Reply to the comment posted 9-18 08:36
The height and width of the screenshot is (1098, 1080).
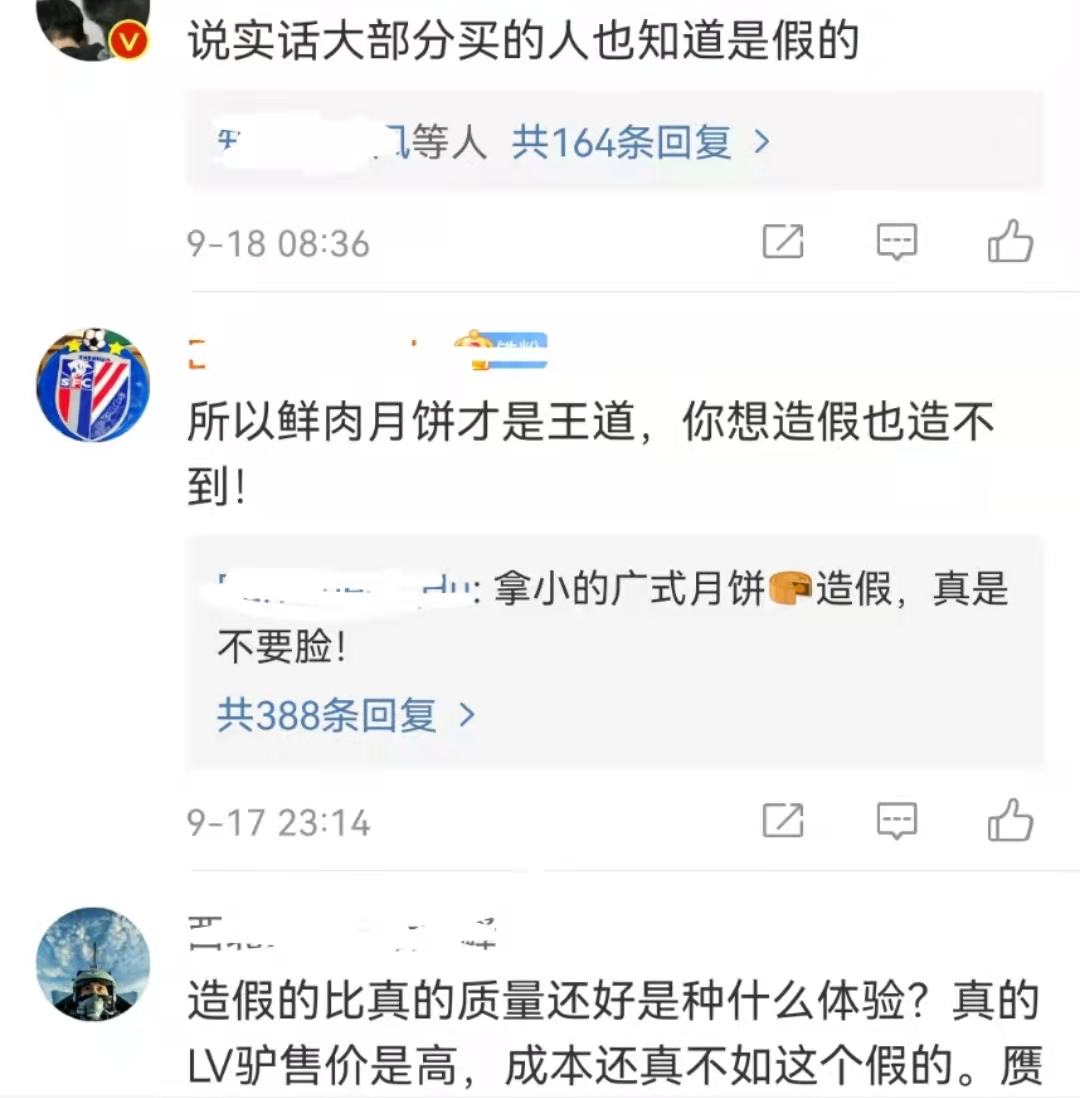[896, 242]
